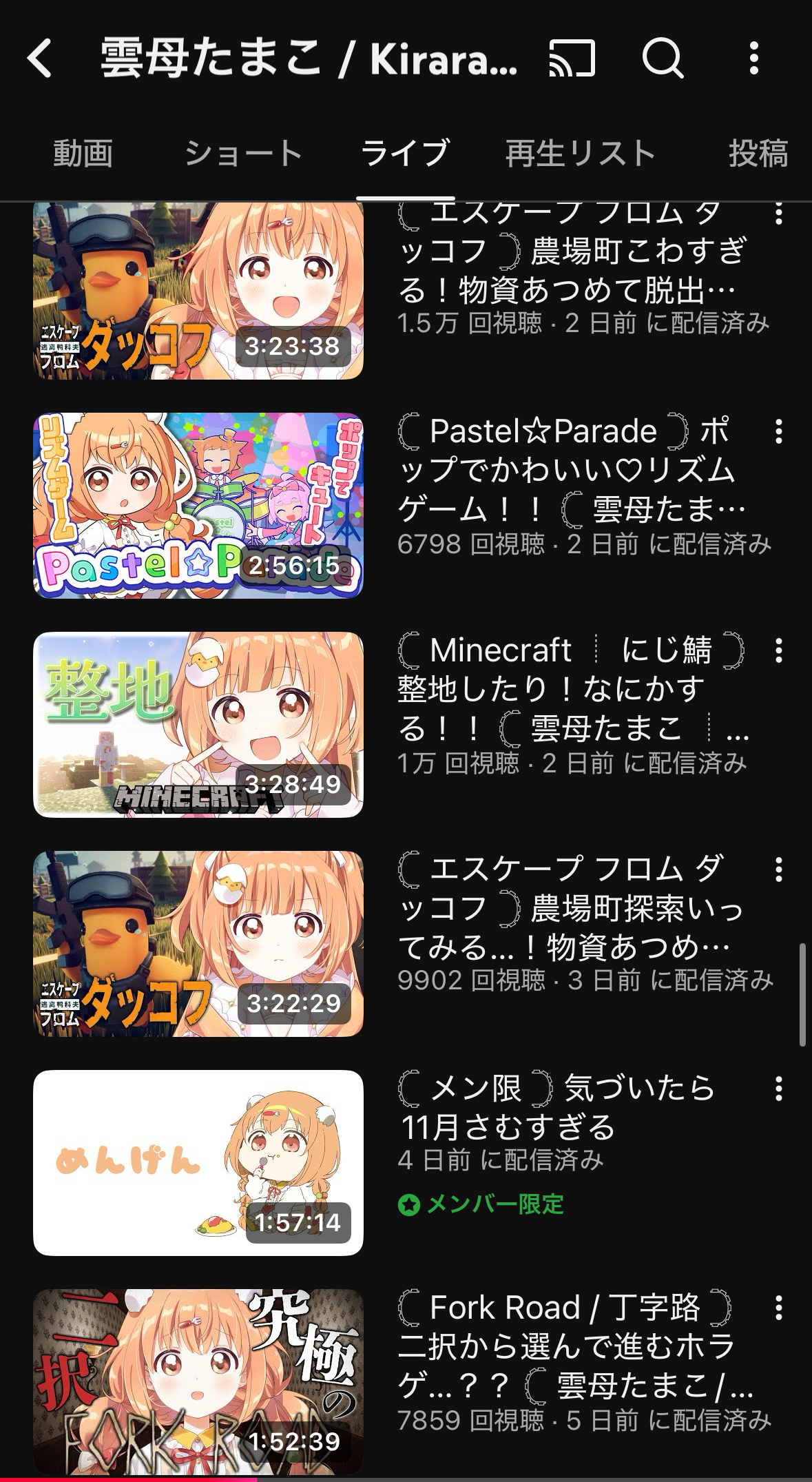The image size is (812, 1482).
Task: Open more options for the Pastel☆Parade video
Action: coord(779,432)
